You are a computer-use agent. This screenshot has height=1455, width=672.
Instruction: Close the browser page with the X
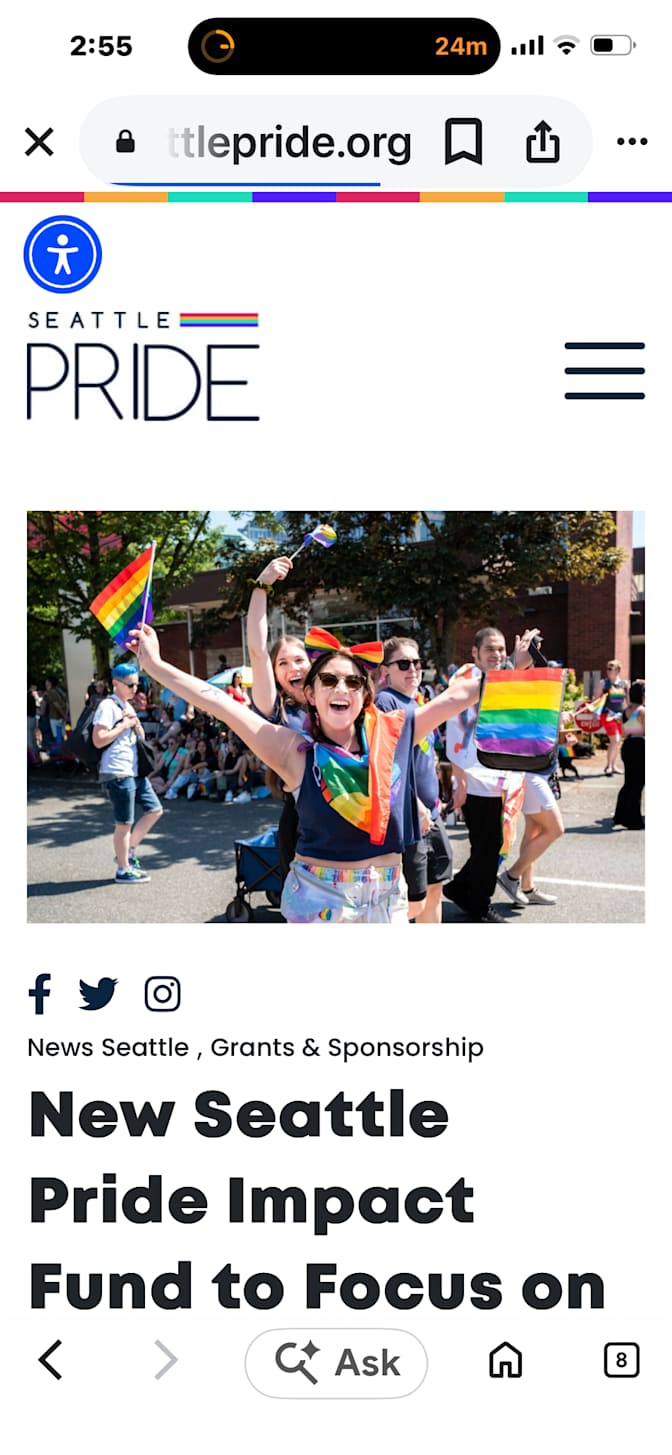(39, 142)
